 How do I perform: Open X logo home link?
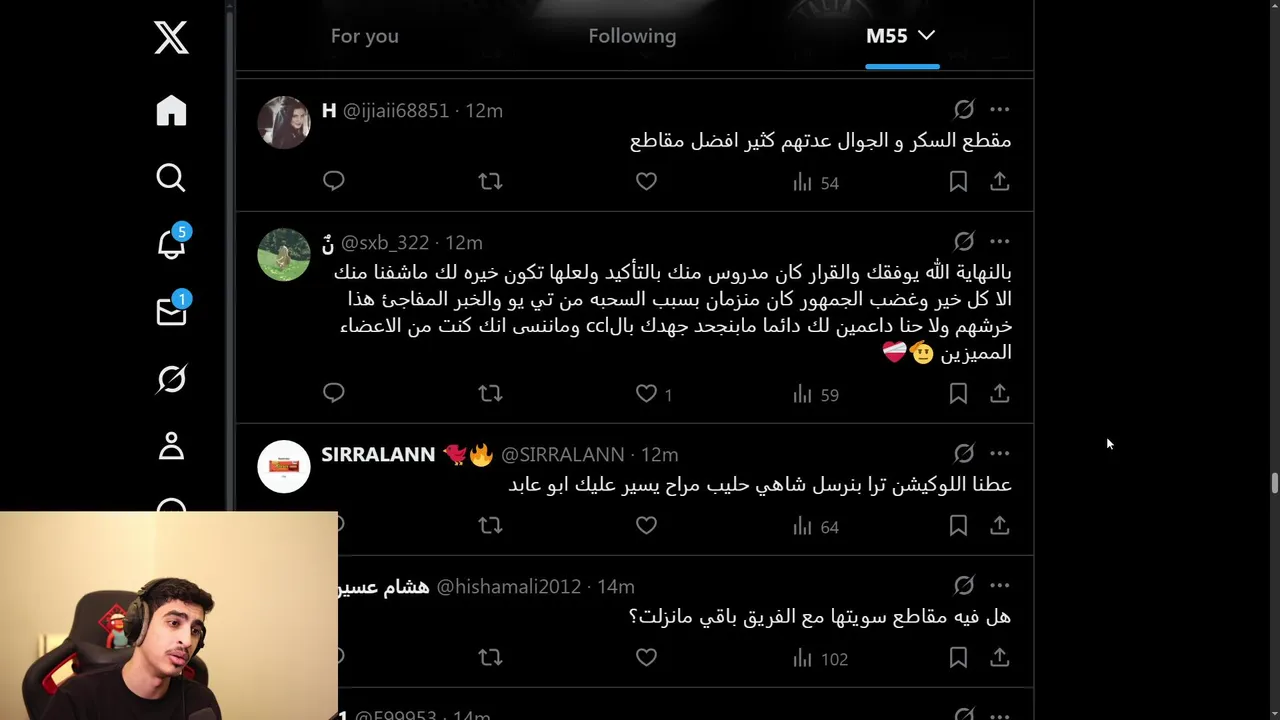coord(171,38)
